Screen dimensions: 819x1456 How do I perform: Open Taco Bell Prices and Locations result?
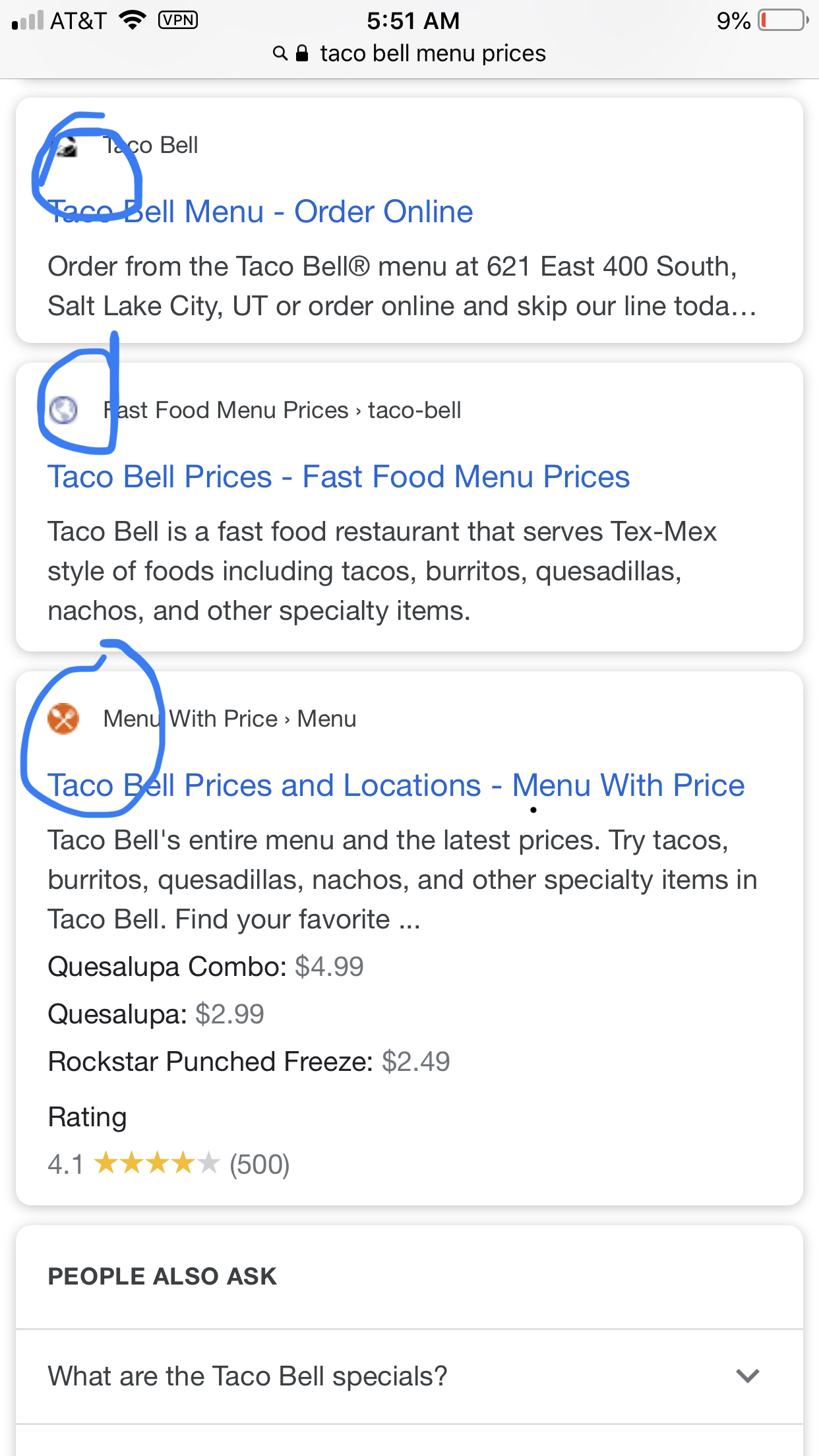[x=396, y=785]
